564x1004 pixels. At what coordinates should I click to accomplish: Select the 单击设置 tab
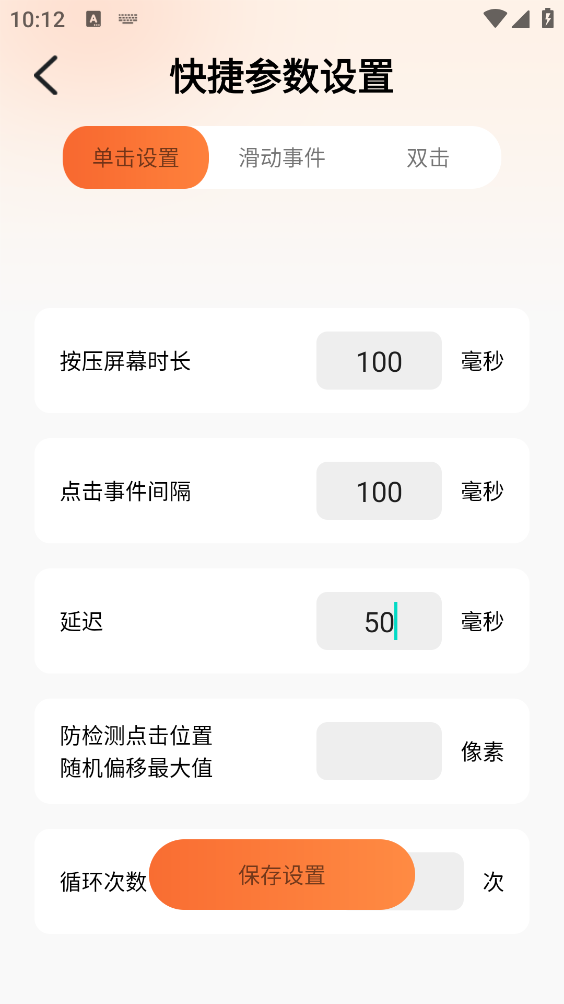tap(136, 158)
